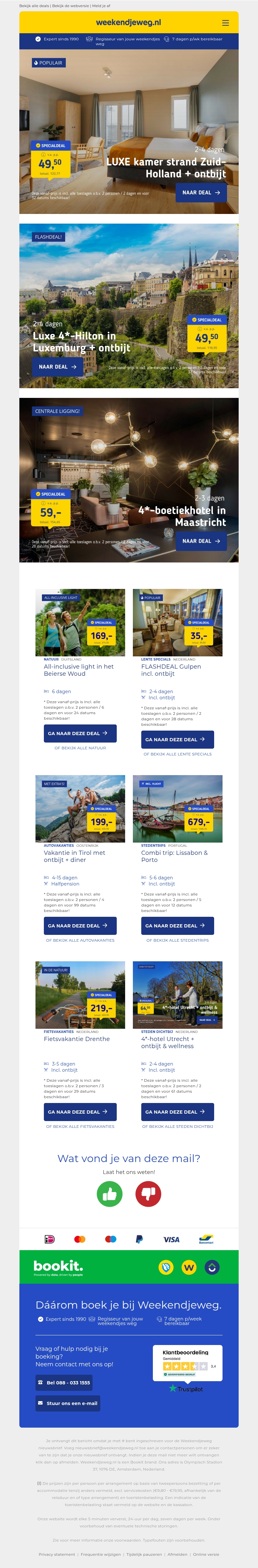This screenshot has height=1568, width=258.
Task: Tap 'Naar deal' for boetiekhotel Maastricht
Action: pos(201,541)
